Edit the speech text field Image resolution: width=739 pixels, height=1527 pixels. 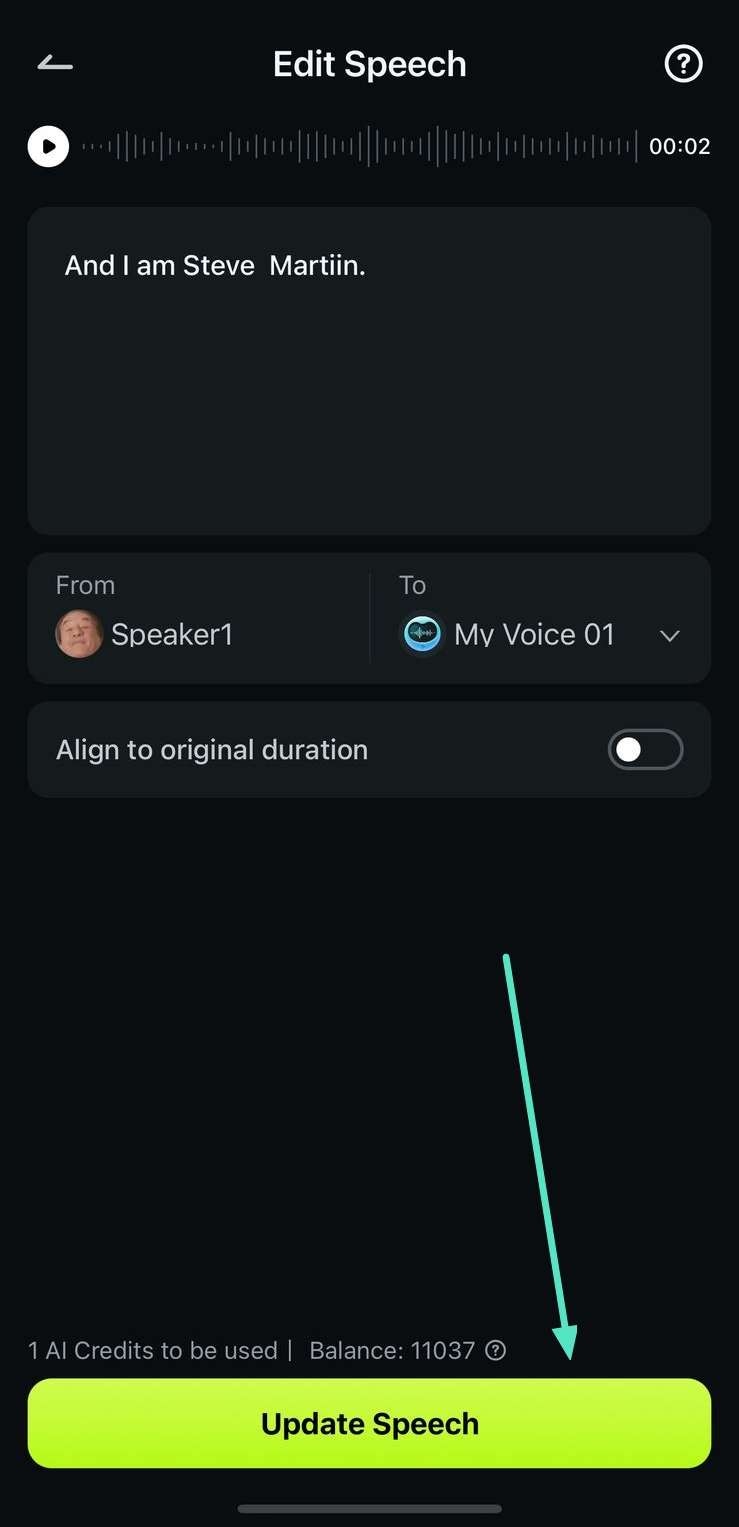(x=369, y=370)
